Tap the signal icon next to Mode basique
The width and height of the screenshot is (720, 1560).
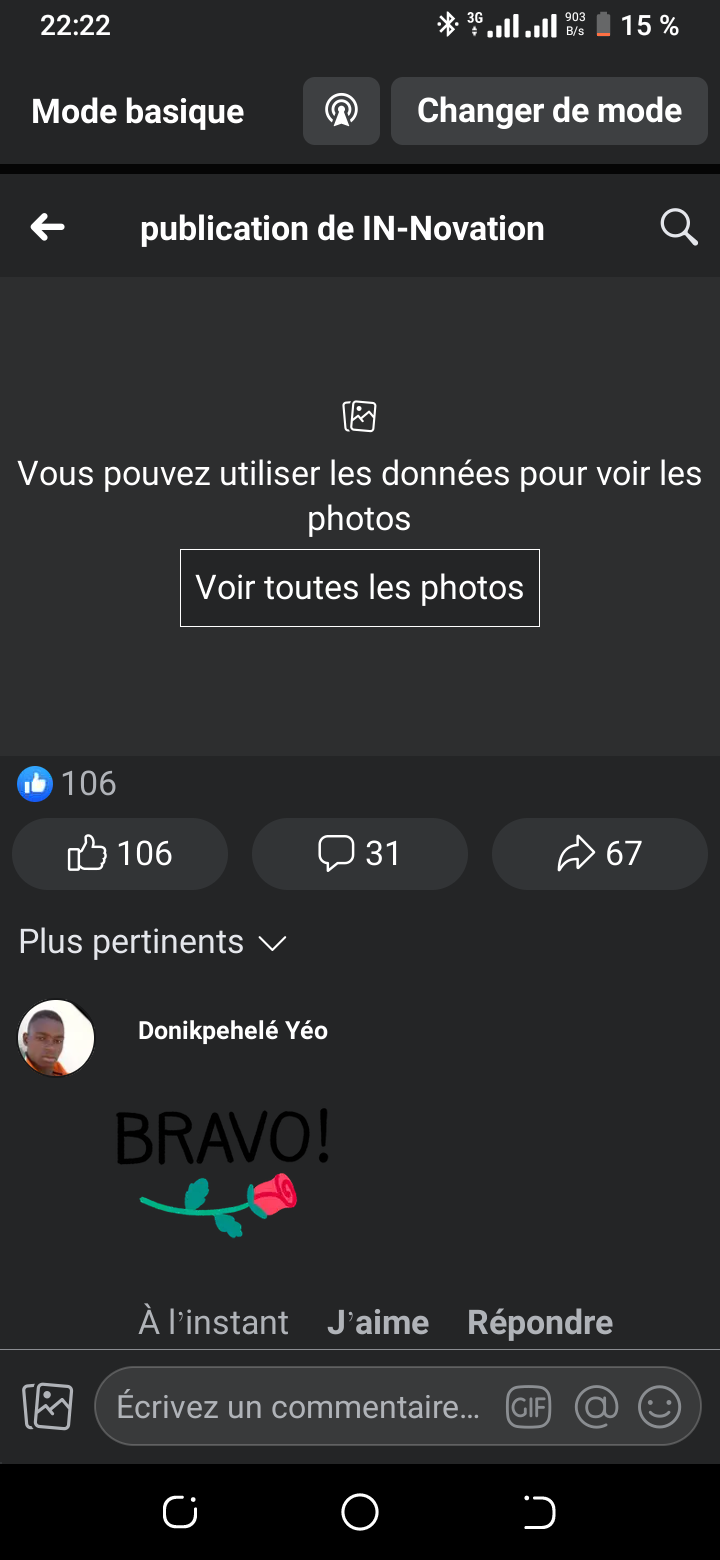(x=341, y=111)
